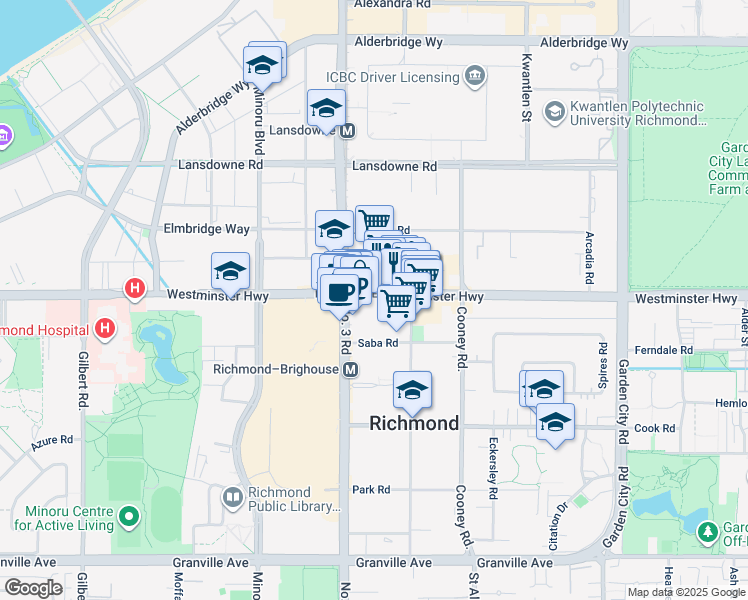Select the parking marker
The image size is (748, 600).
pyautogui.click(x=360, y=286)
